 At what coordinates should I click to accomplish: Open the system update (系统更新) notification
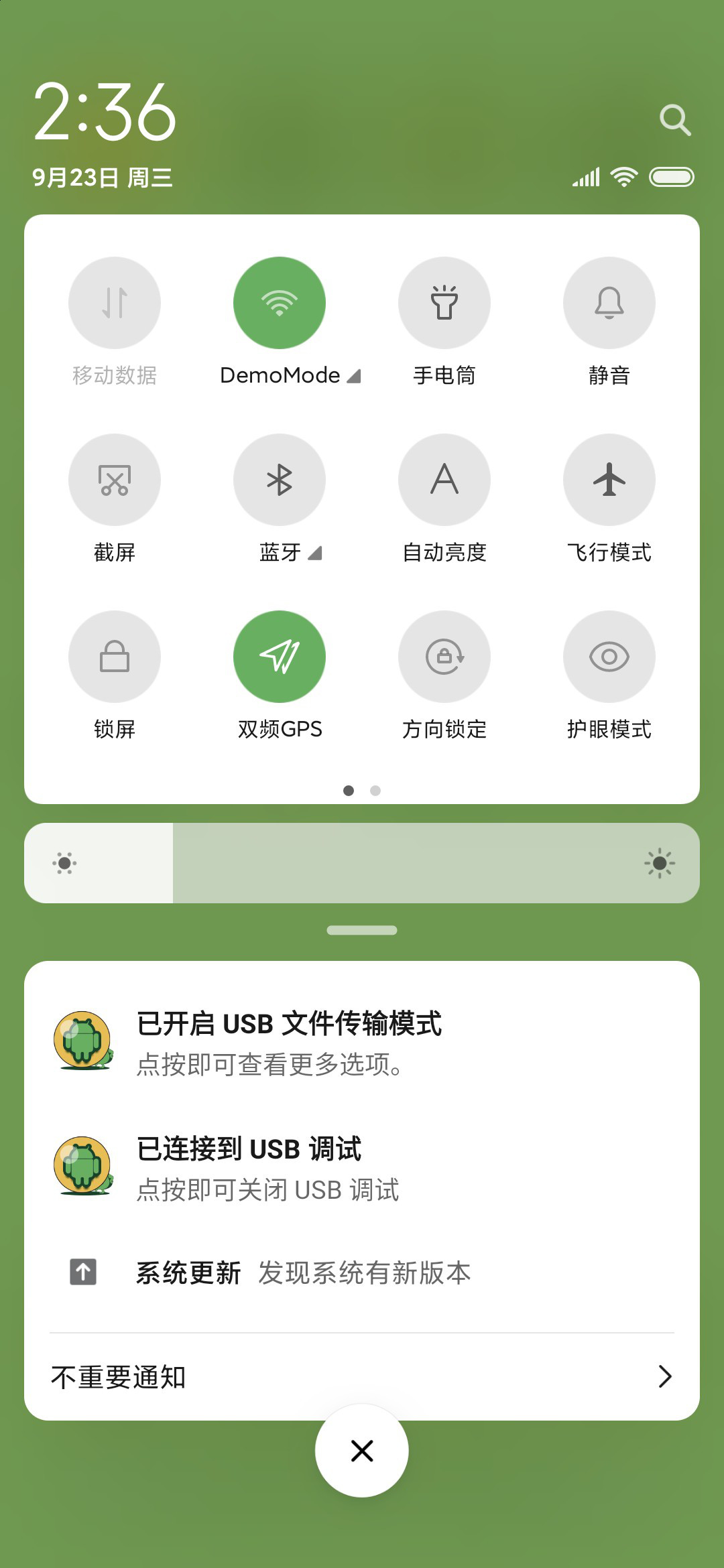coord(362,1272)
